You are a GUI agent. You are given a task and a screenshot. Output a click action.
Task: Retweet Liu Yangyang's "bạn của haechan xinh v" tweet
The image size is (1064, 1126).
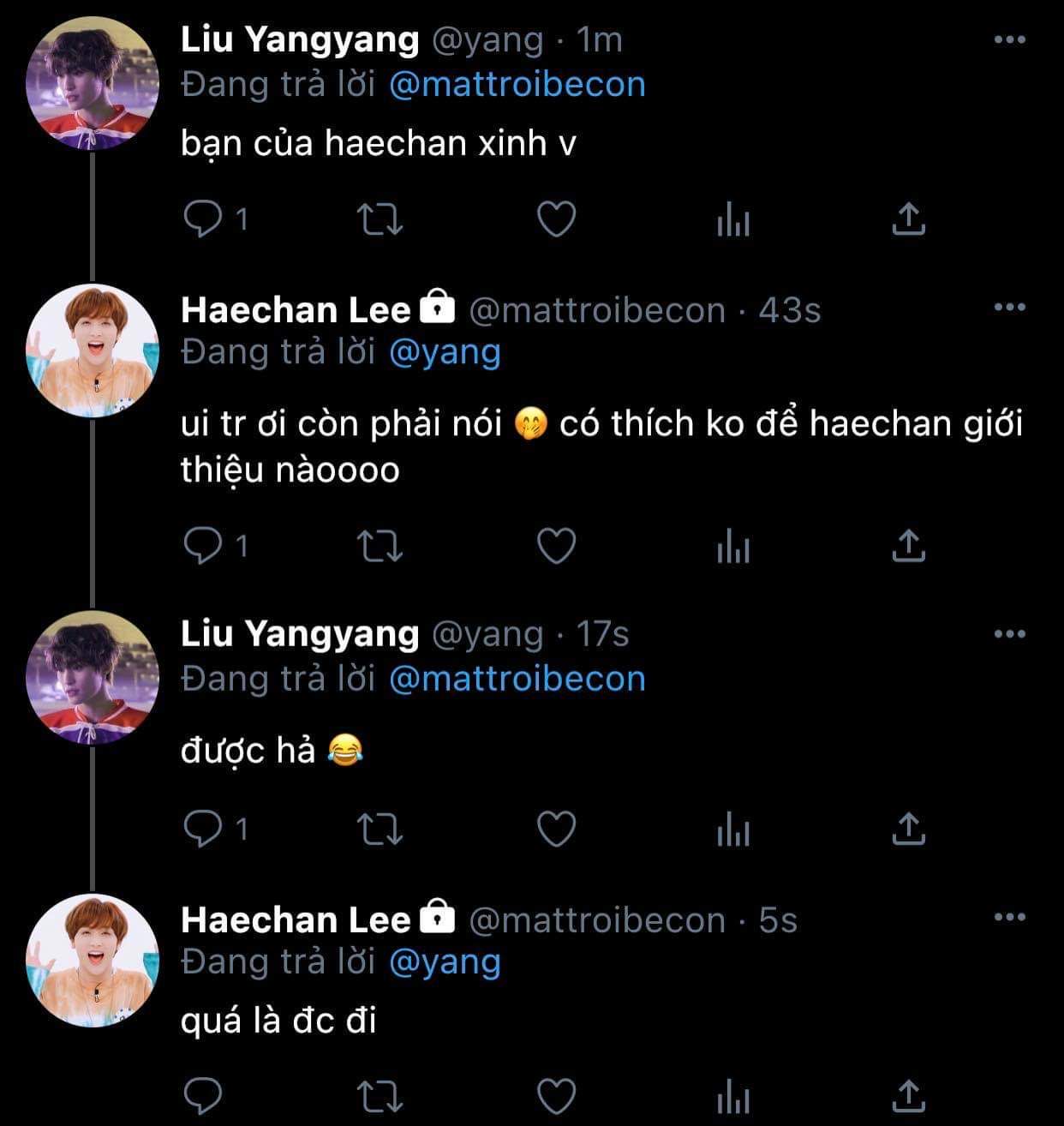pos(379,220)
